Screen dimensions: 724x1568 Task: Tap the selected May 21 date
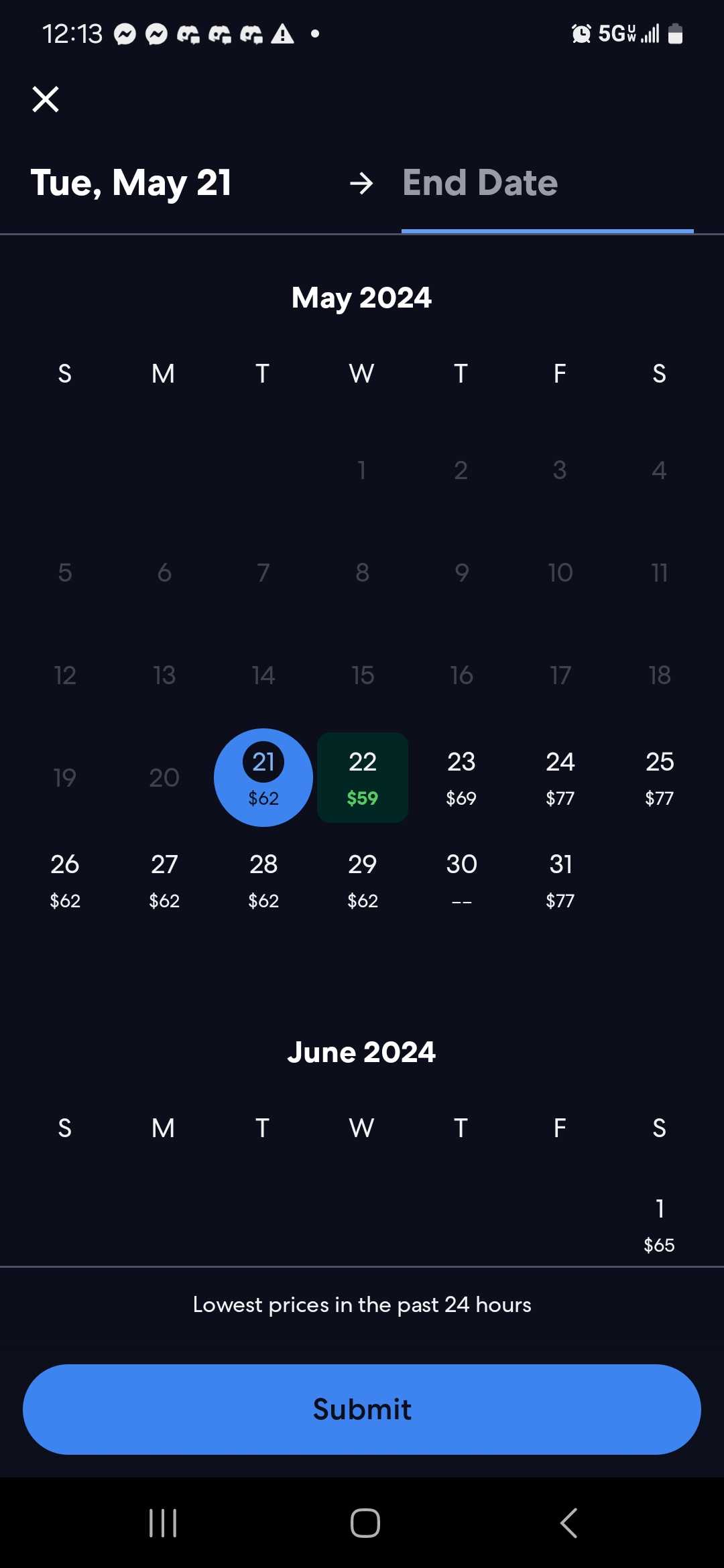point(263,777)
